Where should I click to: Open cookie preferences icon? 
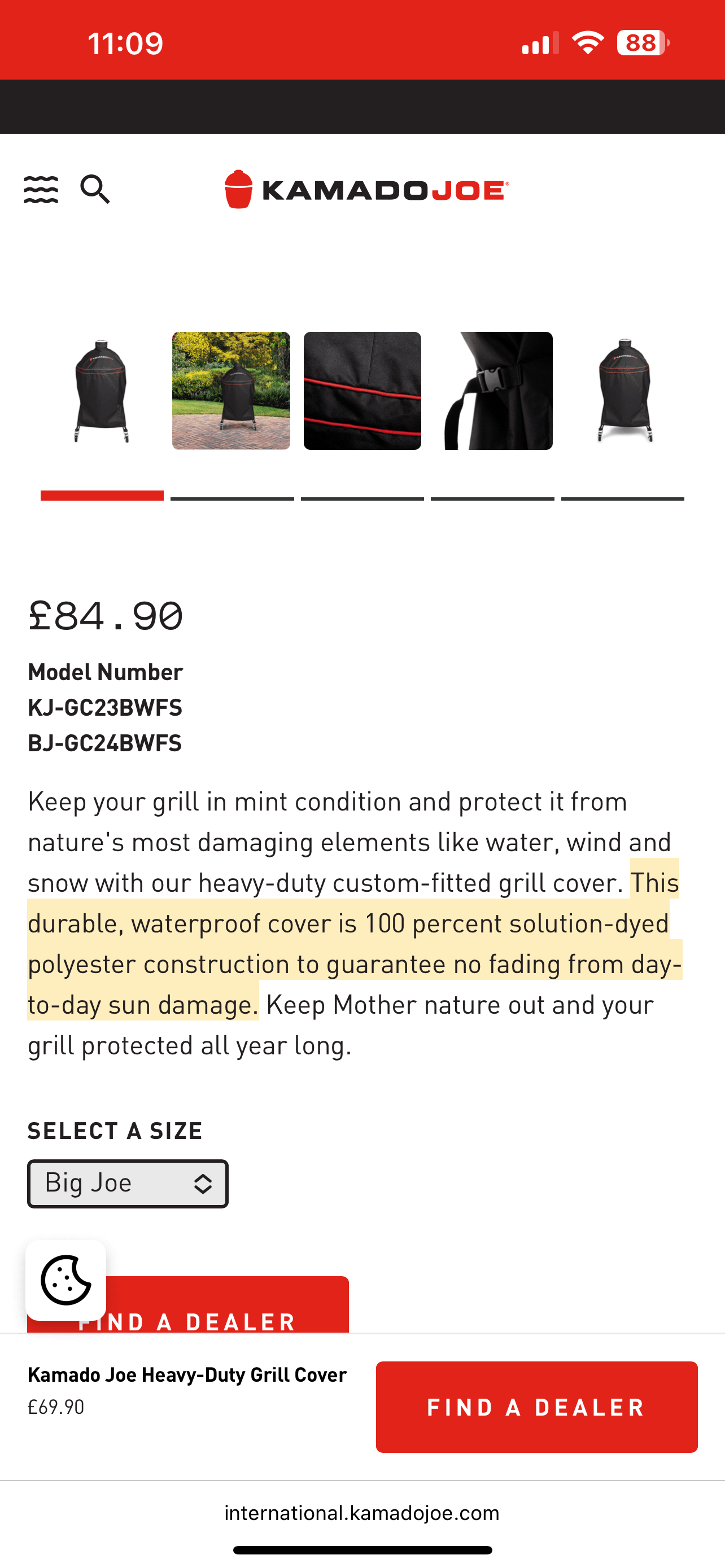(x=65, y=1280)
